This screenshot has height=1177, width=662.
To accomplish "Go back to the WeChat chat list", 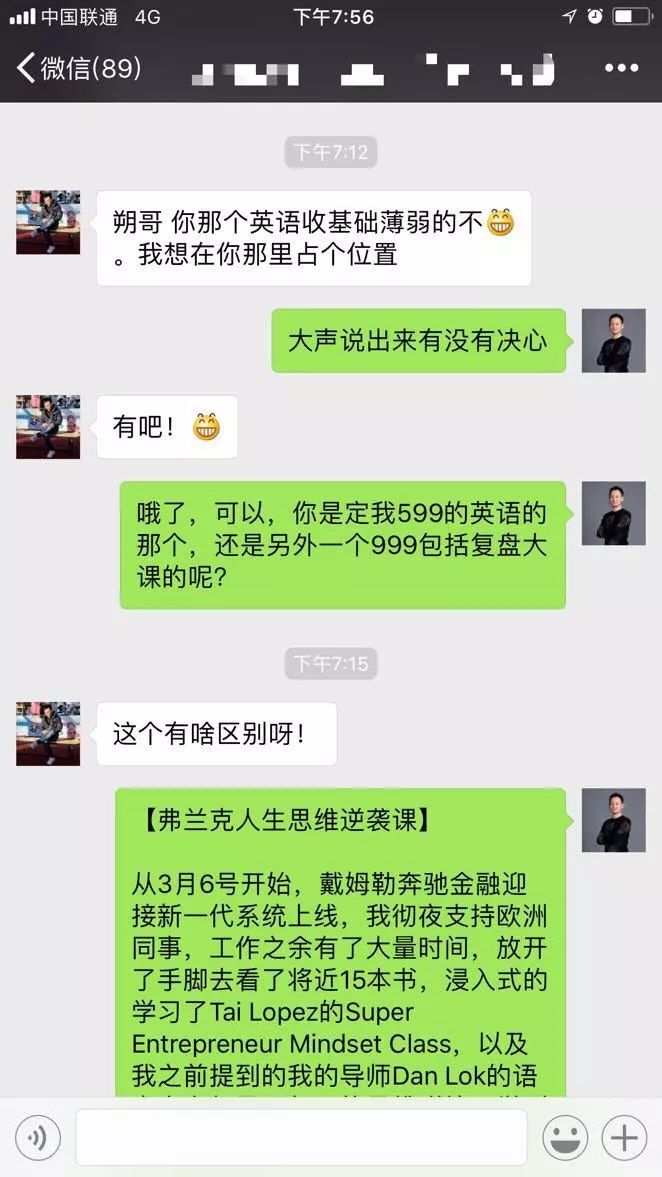I will click(x=78, y=69).
